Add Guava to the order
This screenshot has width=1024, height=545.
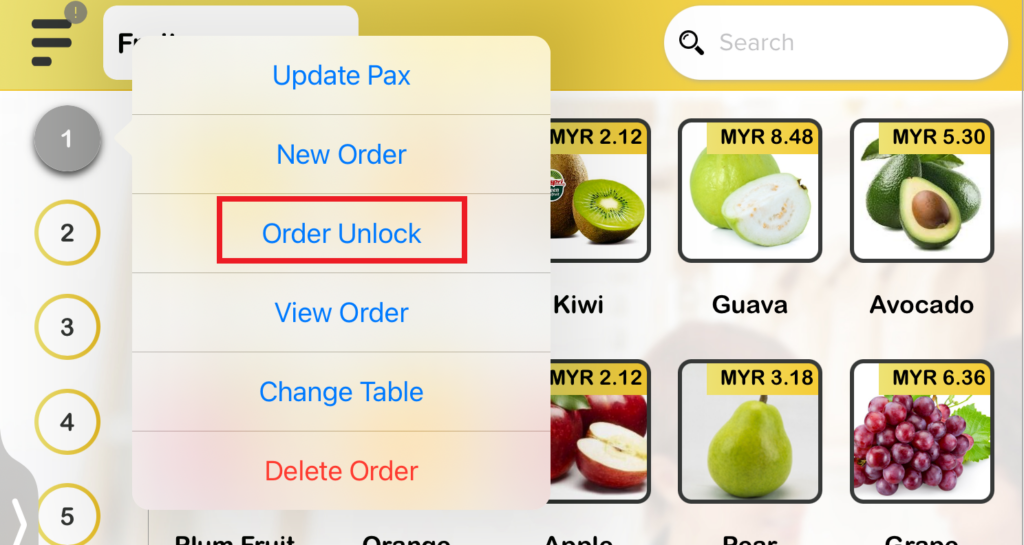(x=749, y=191)
